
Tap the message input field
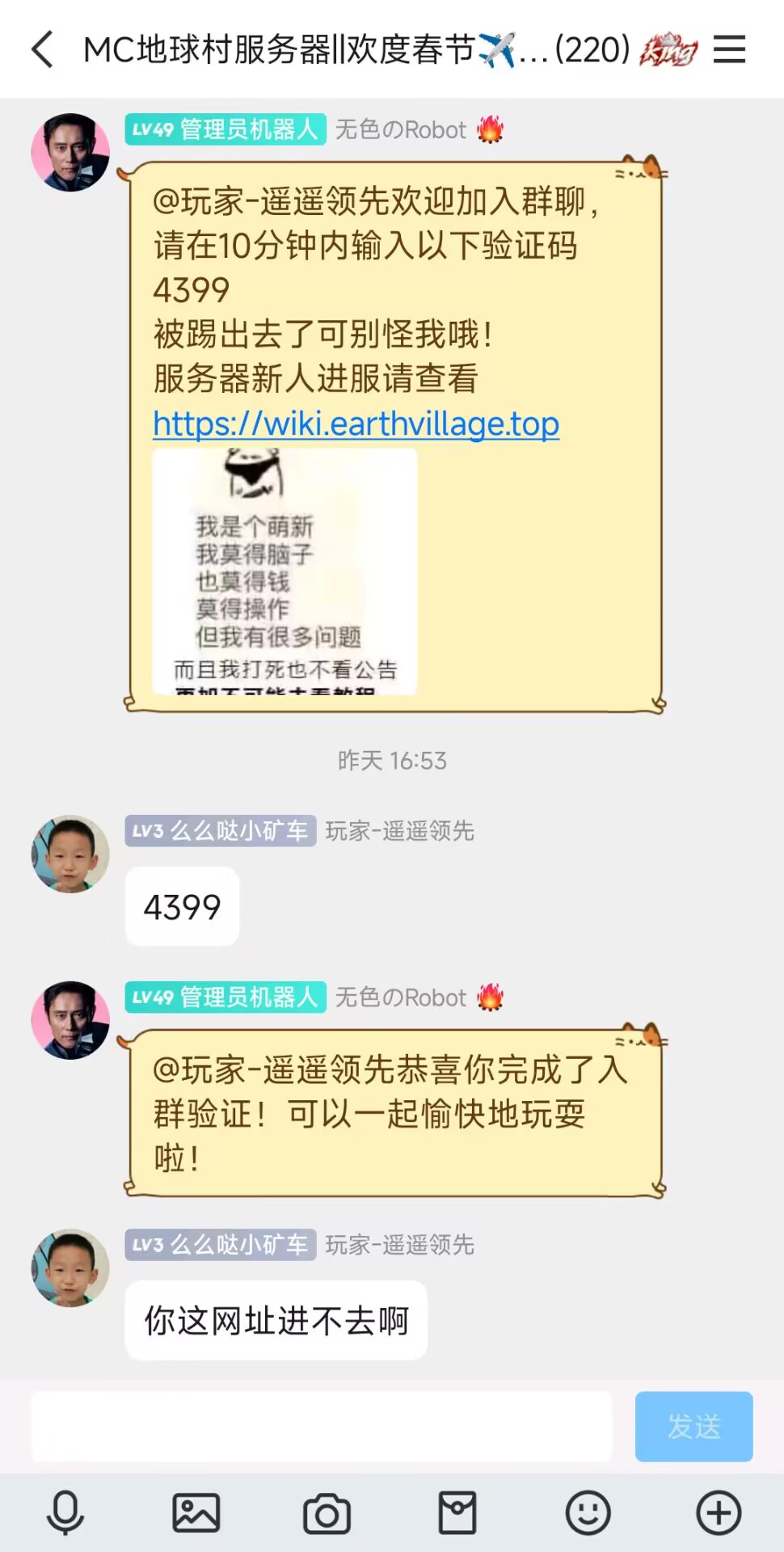[x=322, y=1426]
